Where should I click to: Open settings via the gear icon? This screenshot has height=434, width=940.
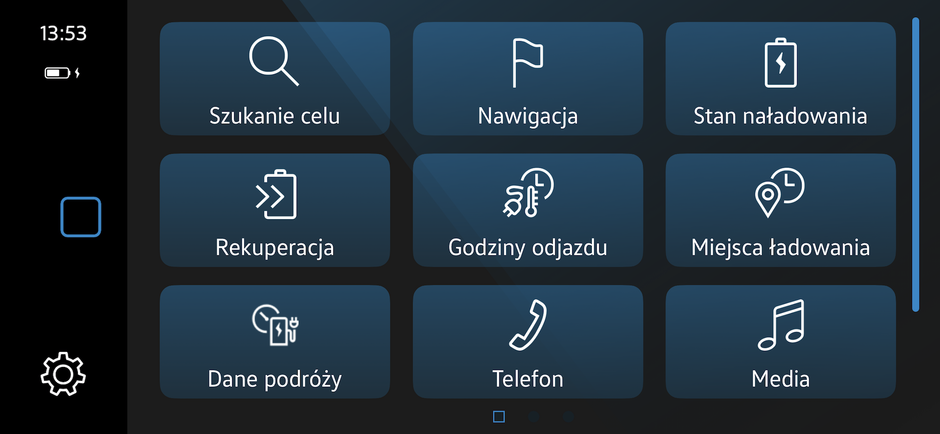click(63, 373)
